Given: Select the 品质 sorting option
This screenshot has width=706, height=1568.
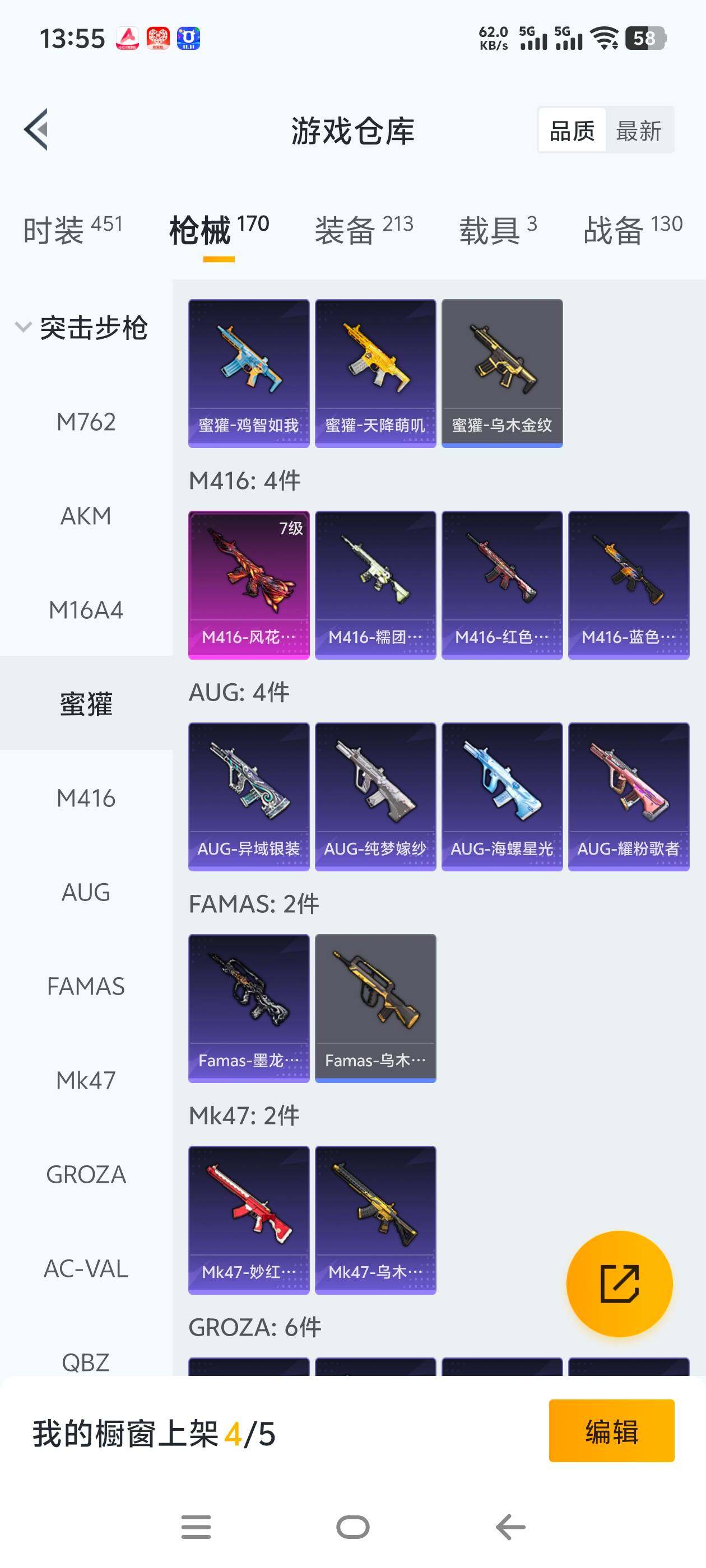Looking at the screenshot, I should (x=572, y=130).
